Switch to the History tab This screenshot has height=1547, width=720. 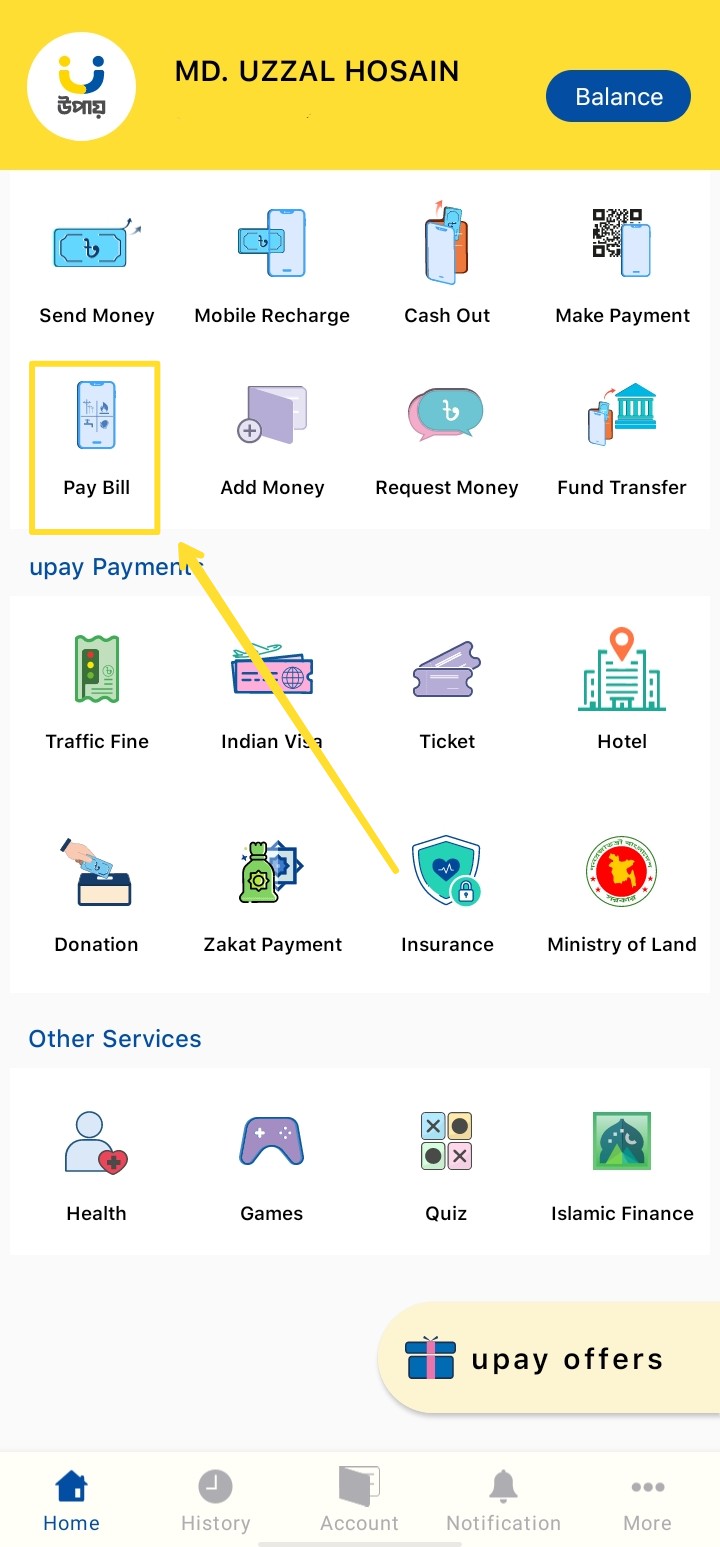point(215,1501)
